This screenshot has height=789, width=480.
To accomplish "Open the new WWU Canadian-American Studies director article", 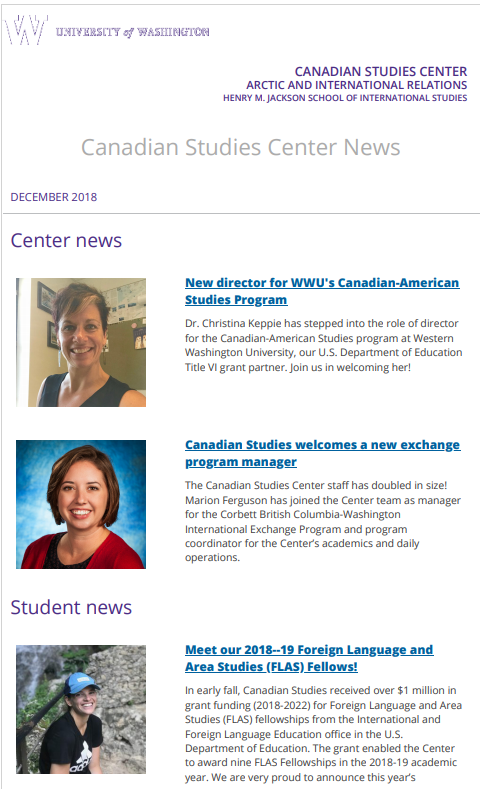I will point(322,291).
